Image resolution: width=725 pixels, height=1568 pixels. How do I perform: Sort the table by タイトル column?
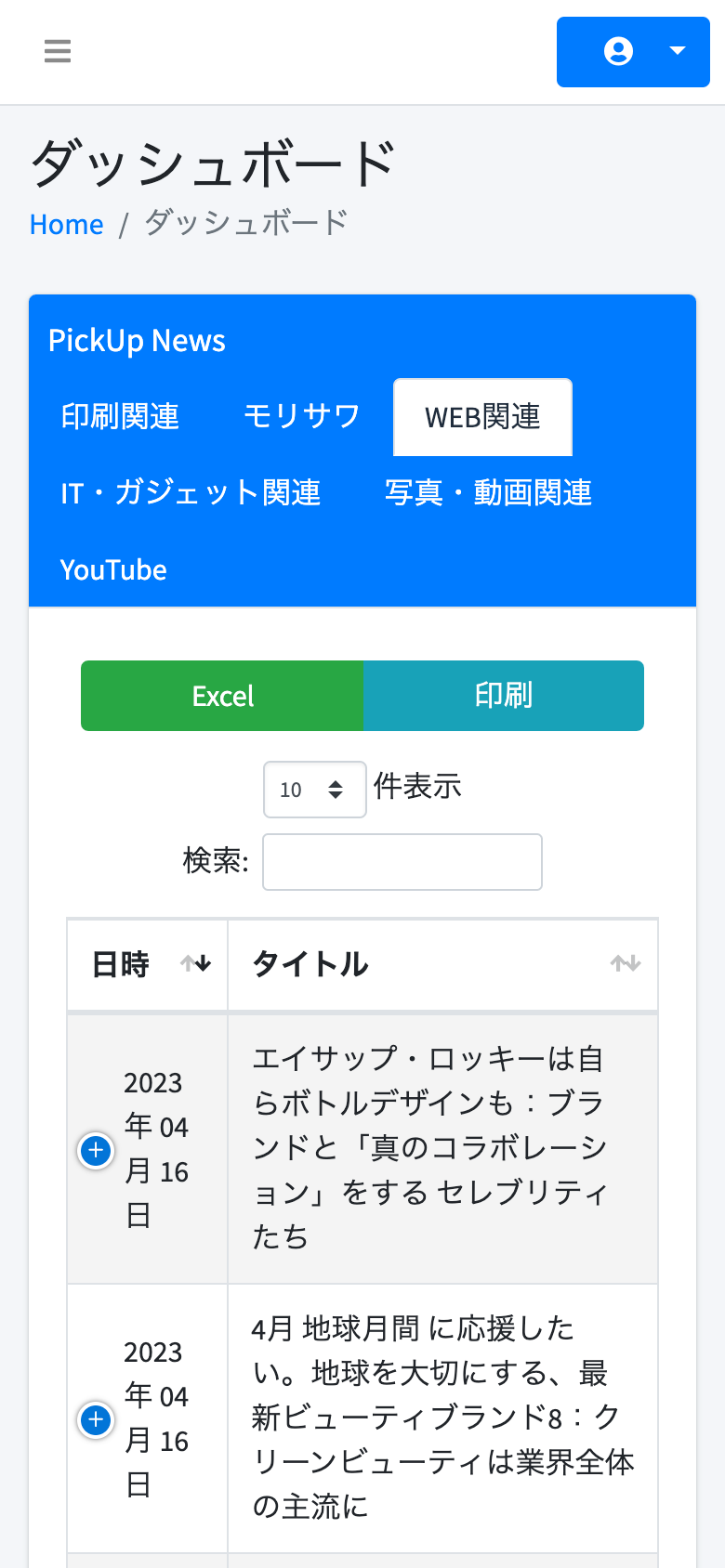pos(442,964)
